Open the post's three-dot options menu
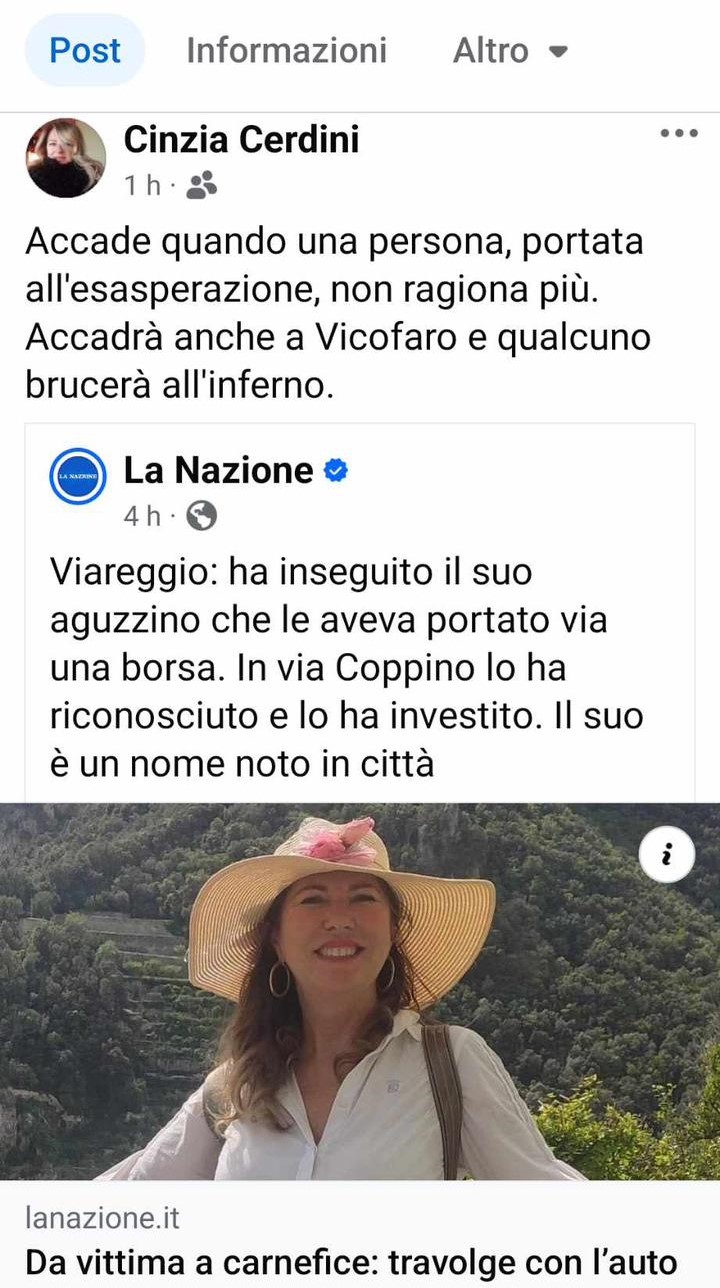Viewport: 720px width, 1288px height. click(679, 133)
